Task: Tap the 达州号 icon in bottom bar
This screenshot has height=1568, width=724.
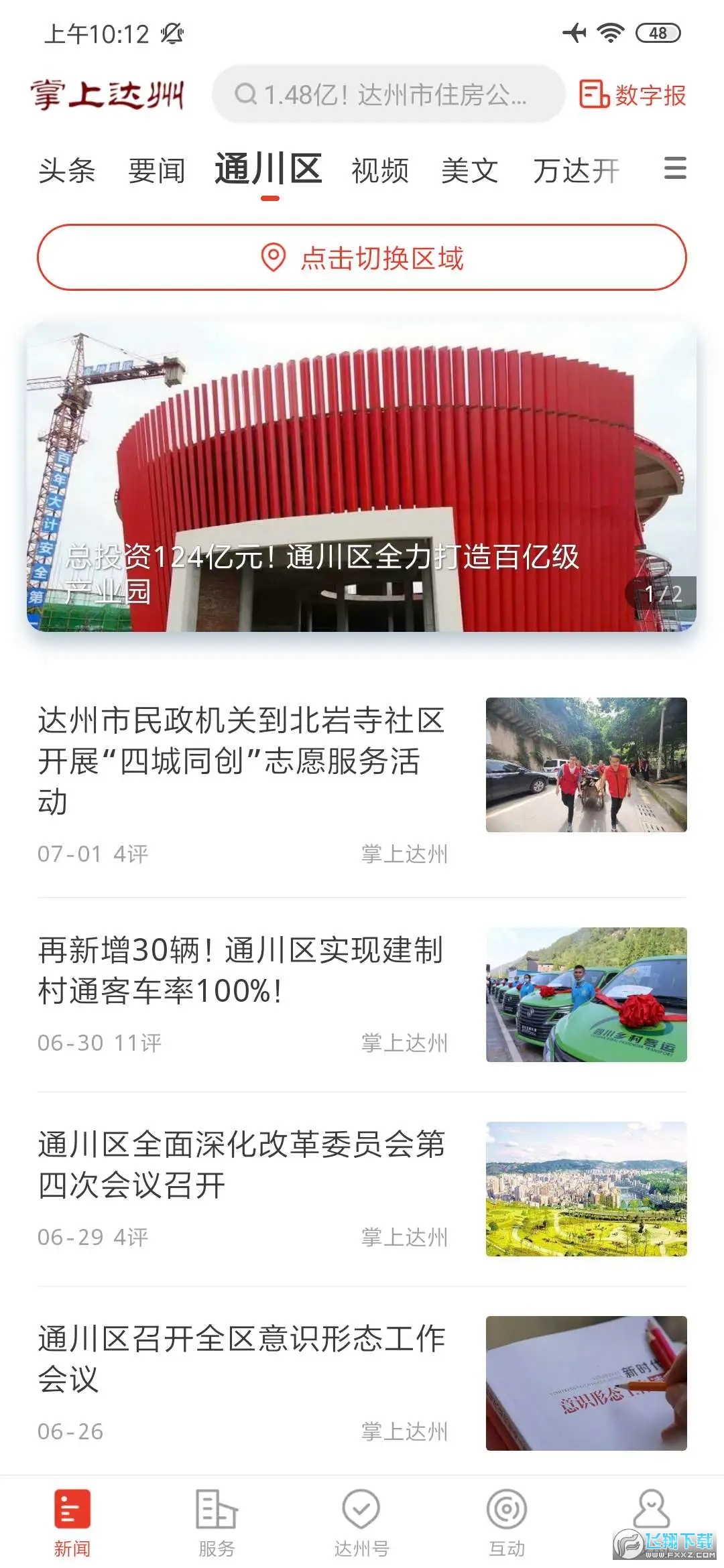Action: click(362, 1509)
